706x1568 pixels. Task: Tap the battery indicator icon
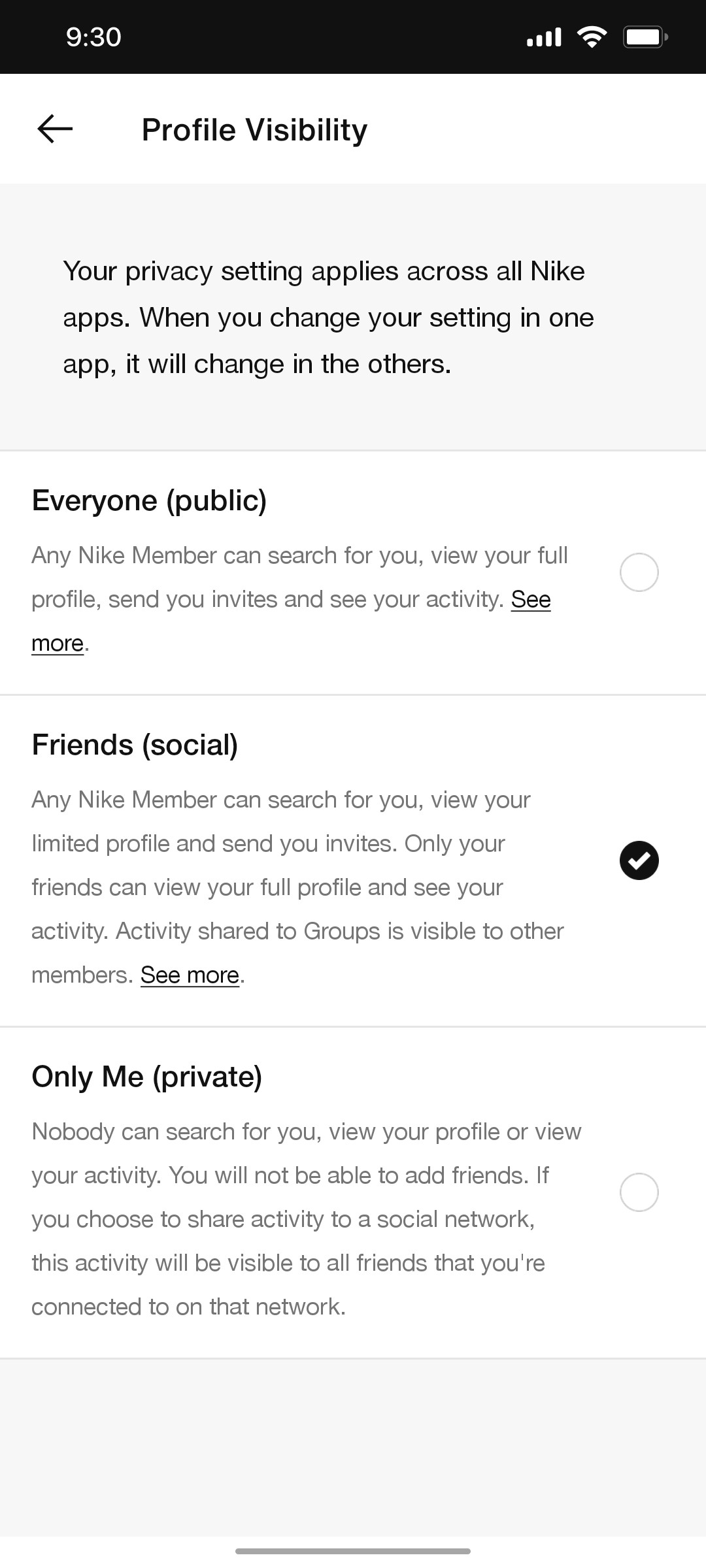point(644,36)
